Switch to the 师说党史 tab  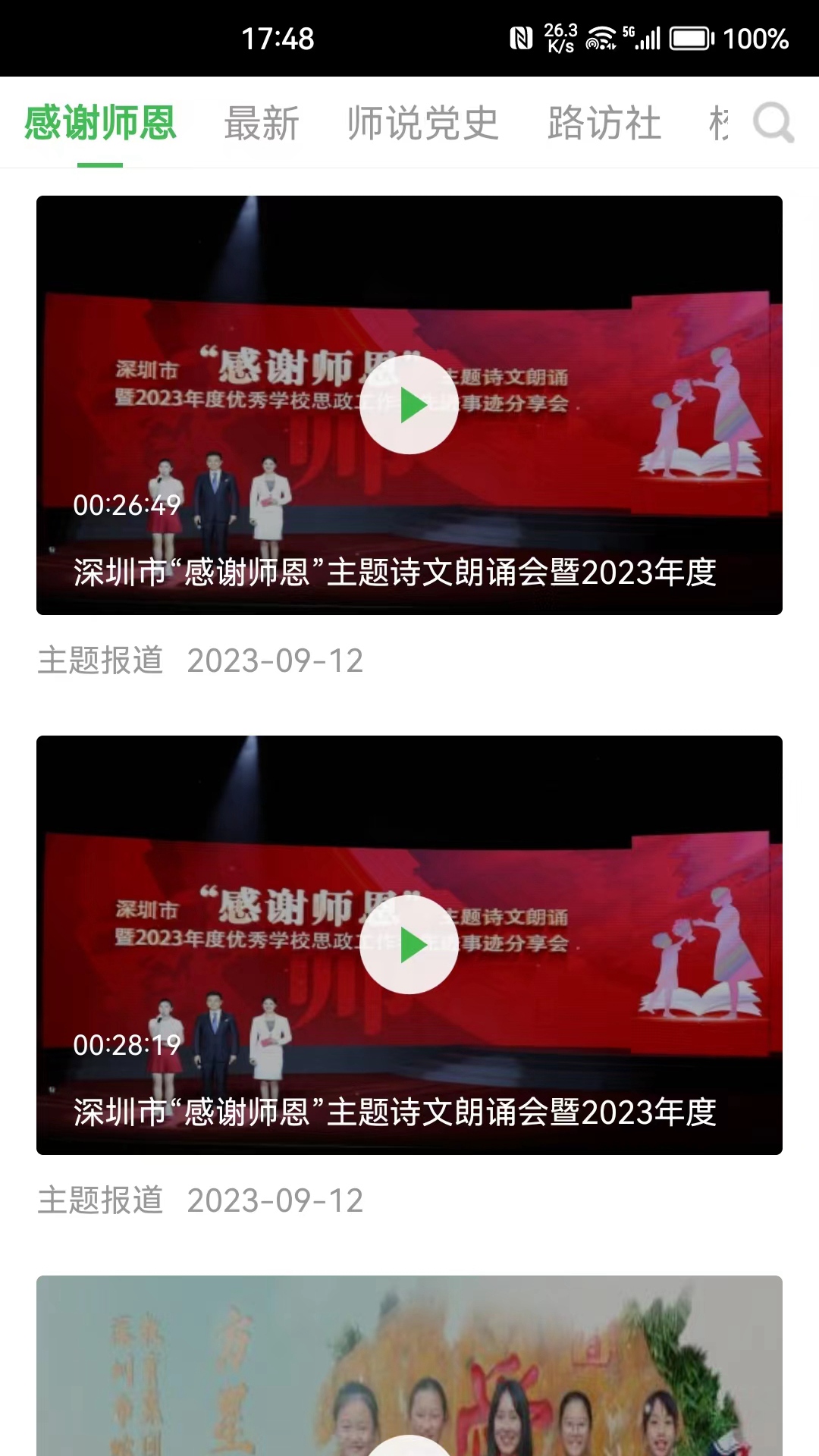tap(423, 124)
